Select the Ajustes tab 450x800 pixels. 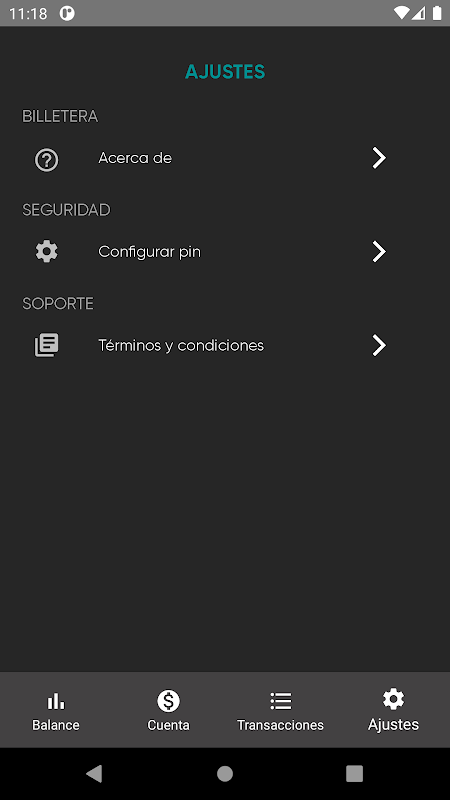click(x=393, y=710)
